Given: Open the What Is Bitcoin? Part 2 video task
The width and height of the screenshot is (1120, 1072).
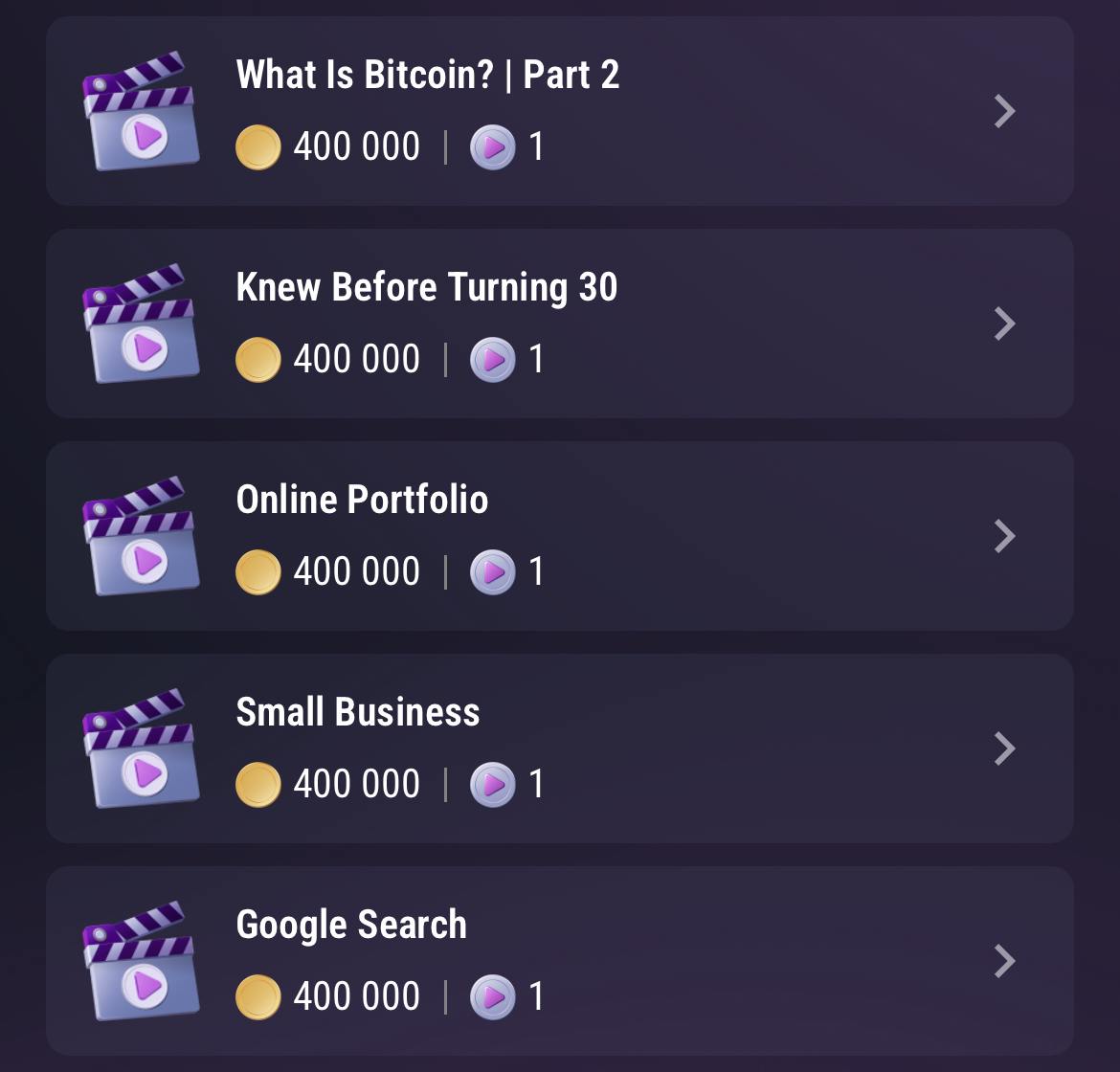Looking at the screenshot, I should pyautogui.click(x=559, y=111).
